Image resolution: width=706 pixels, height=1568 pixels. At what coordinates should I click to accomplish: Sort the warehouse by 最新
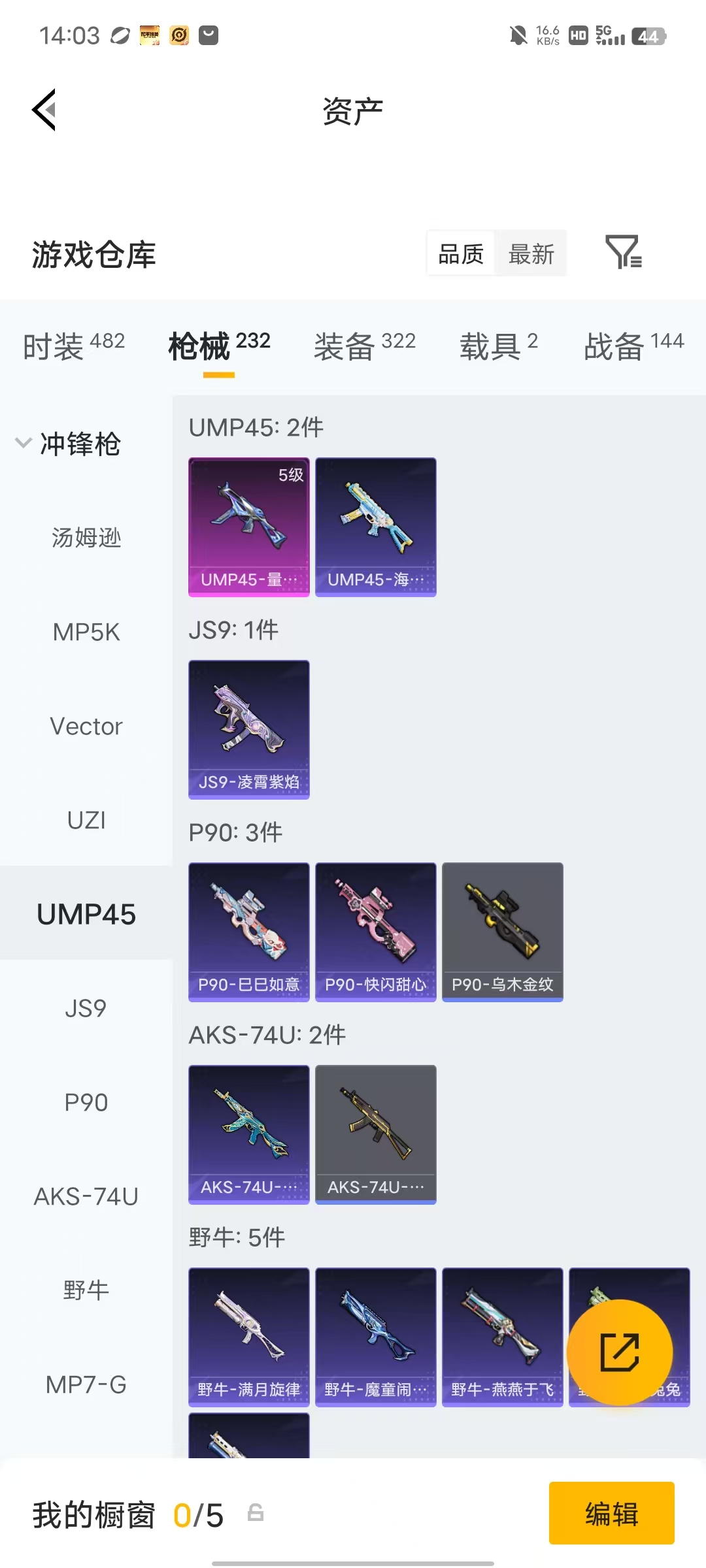click(531, 253)
